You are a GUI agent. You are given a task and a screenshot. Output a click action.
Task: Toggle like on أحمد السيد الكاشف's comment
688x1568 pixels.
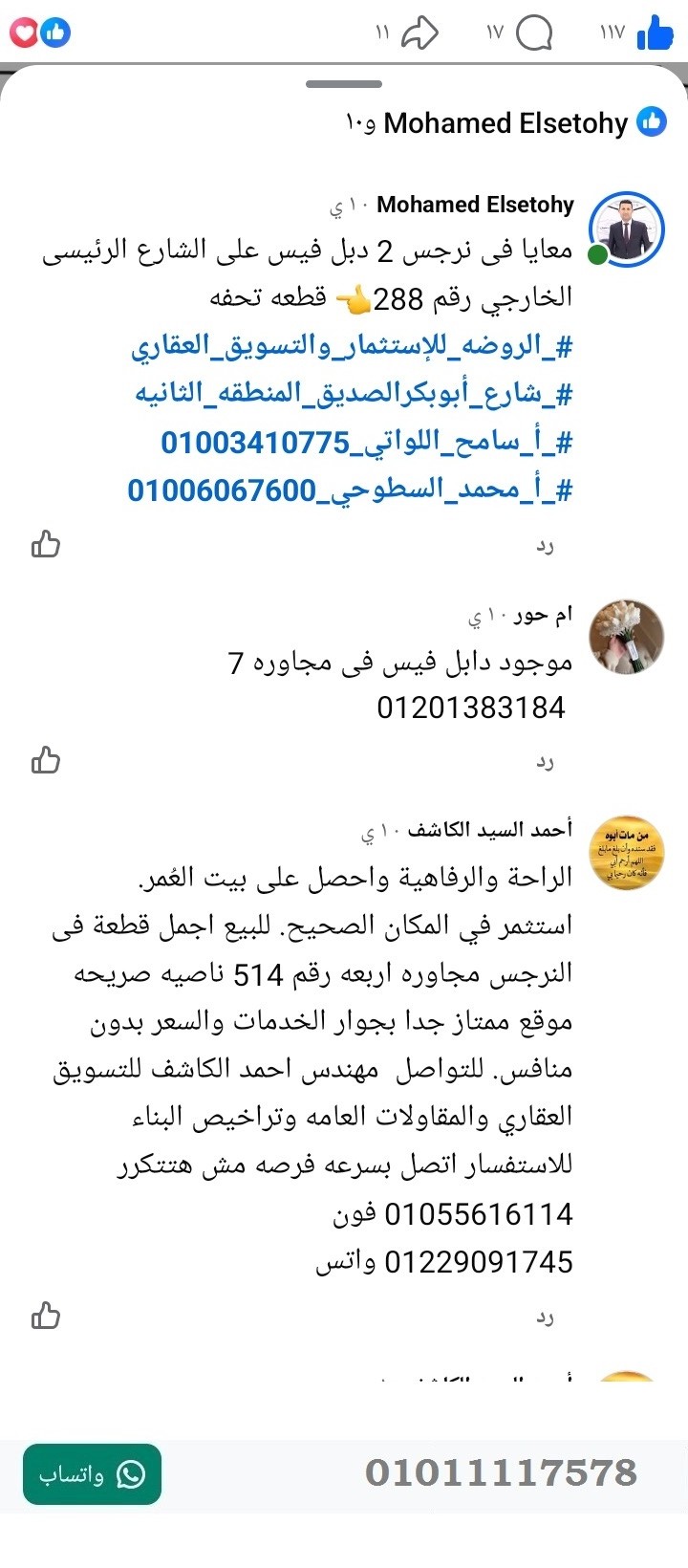pos(45,1318)
